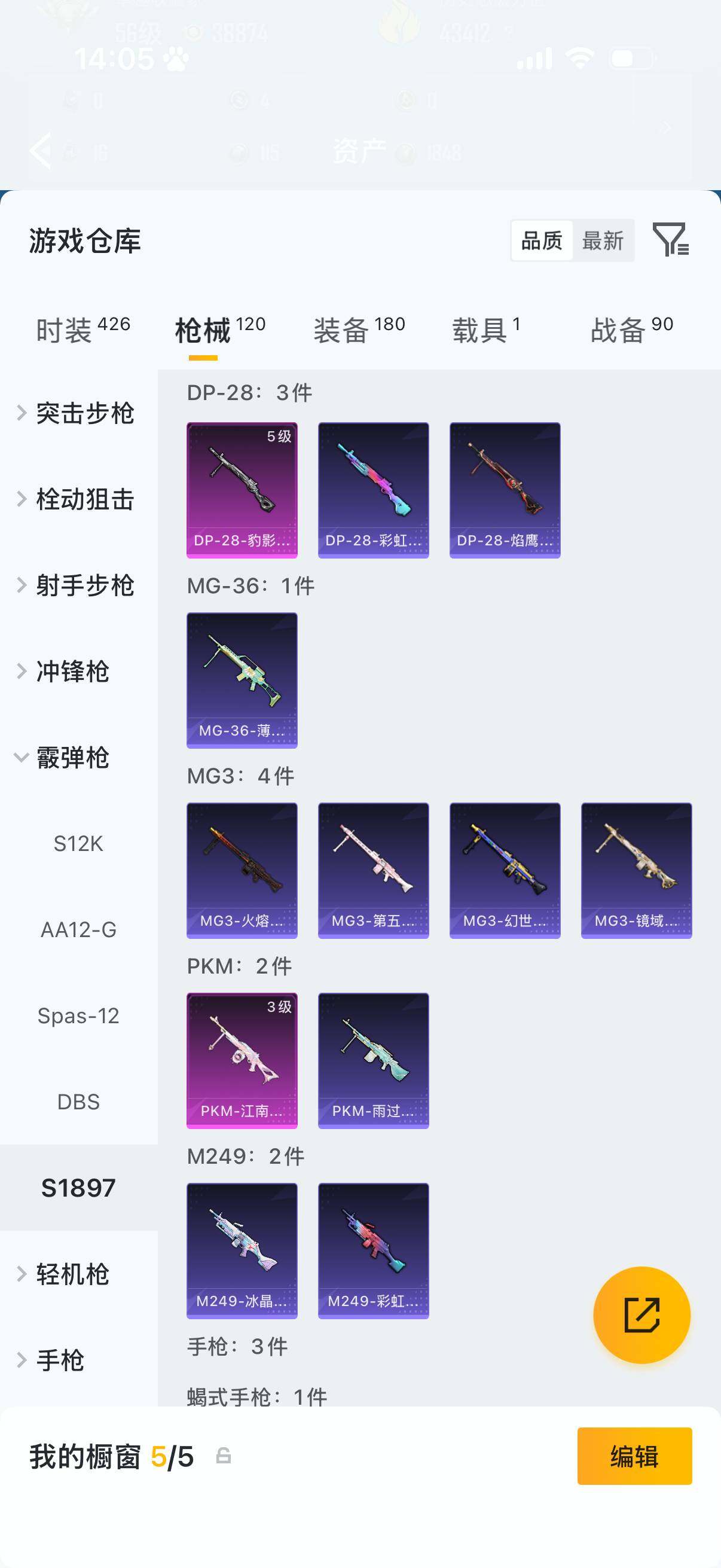
Task: Select S12K in the shotgun sidebar
Action: pyautogui.click(x=80, y=843)
